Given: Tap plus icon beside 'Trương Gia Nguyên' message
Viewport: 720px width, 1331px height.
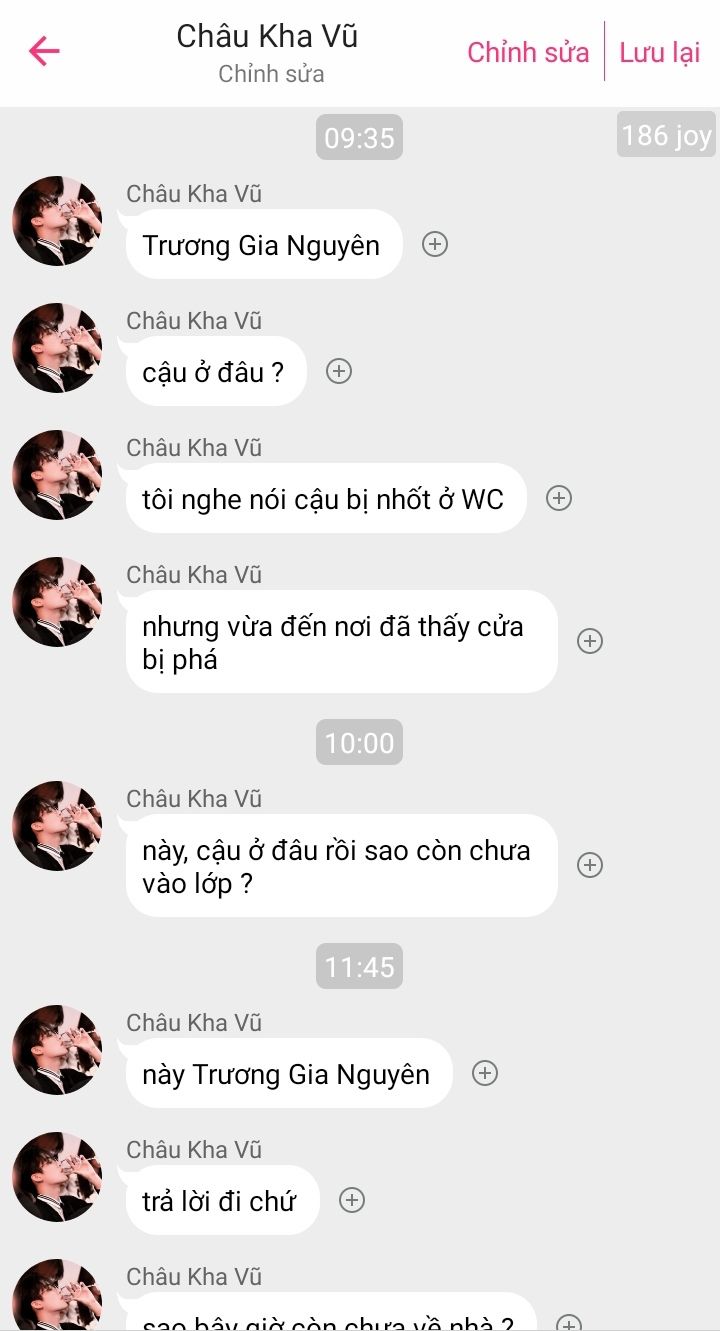Looking at the screenshot, I should point(435,244).
